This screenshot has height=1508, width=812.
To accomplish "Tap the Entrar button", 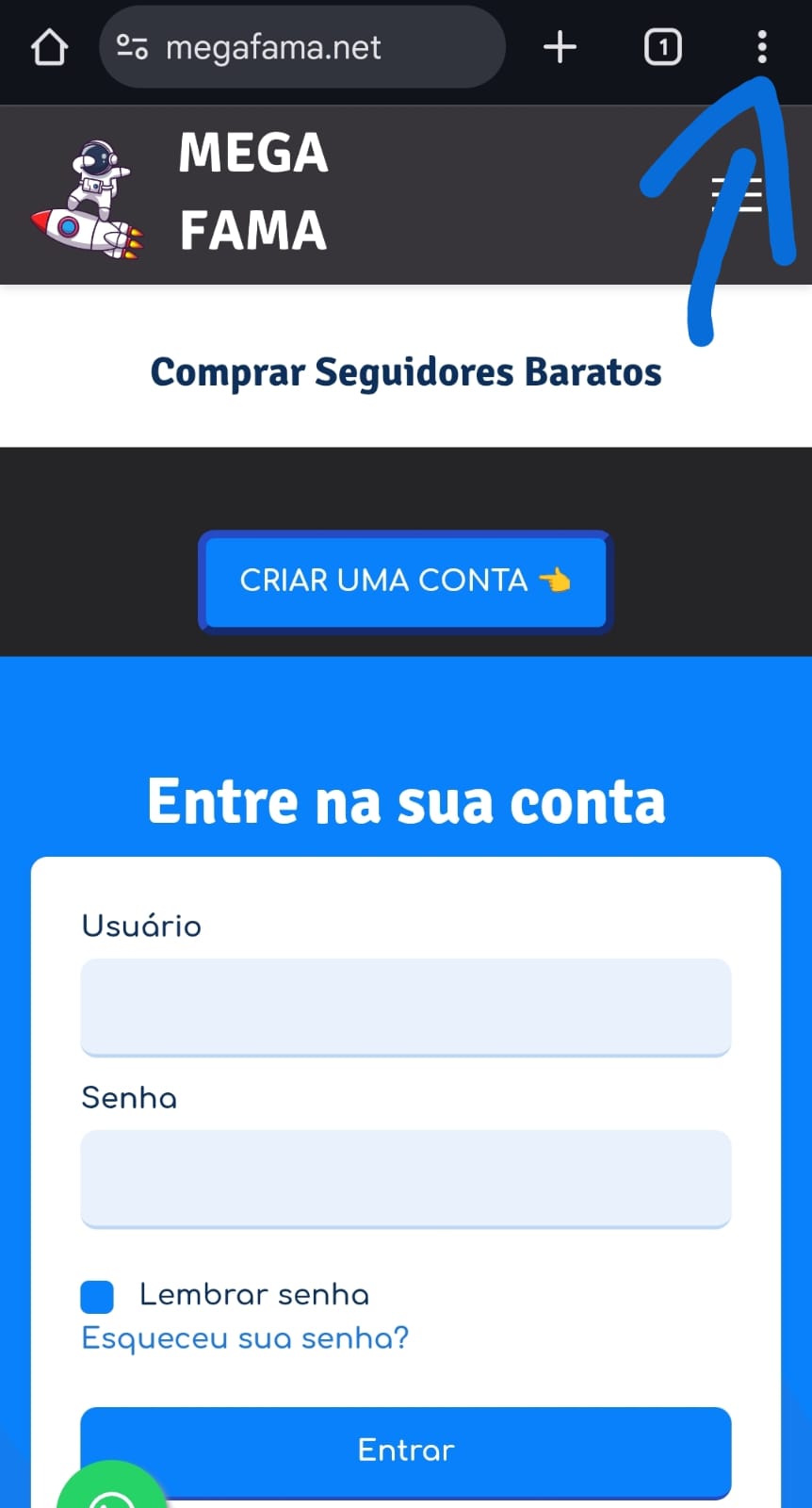I will click(405, 1450).
